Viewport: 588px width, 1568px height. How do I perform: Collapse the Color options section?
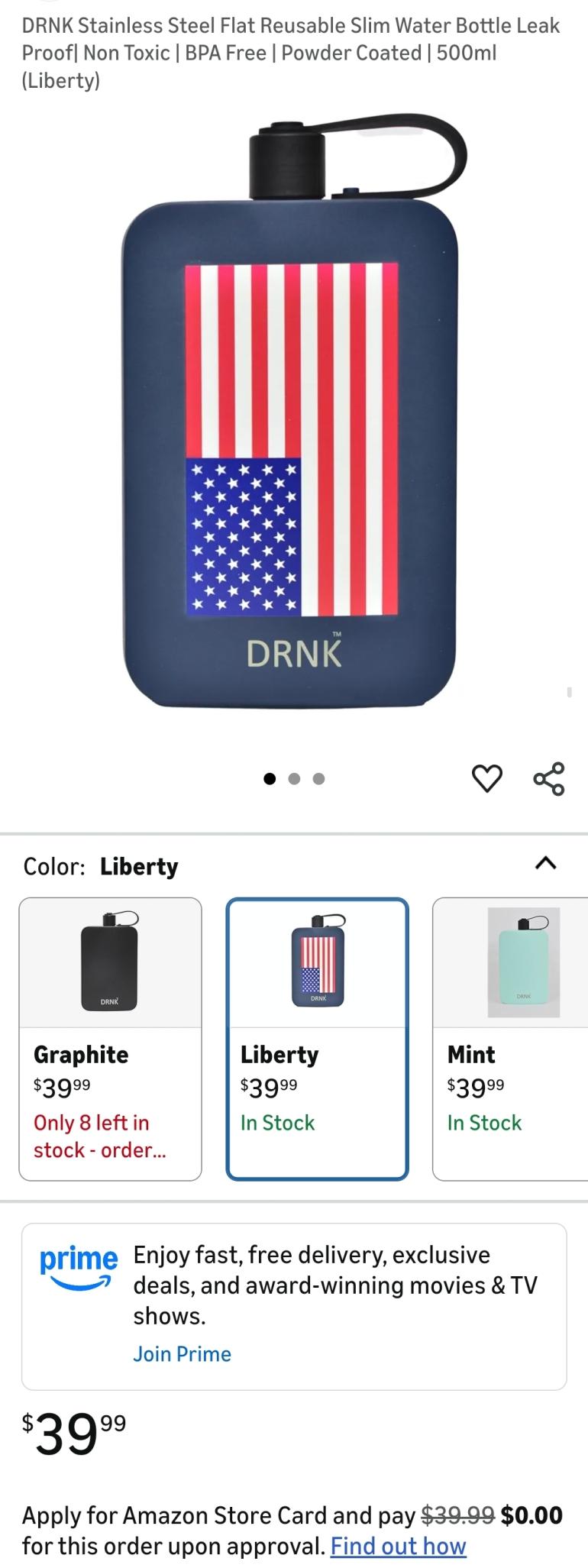545,863
